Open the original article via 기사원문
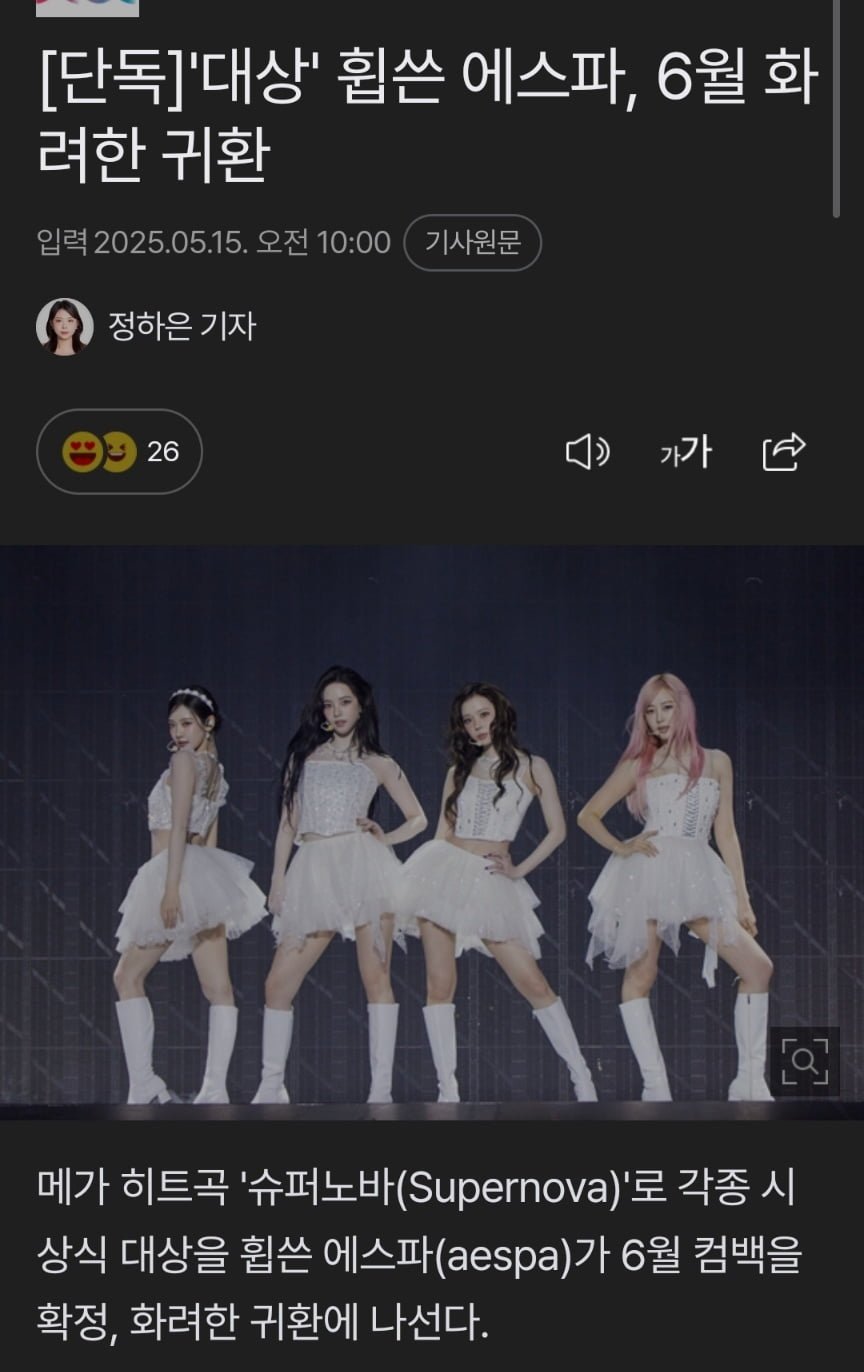The image size is (864, 1372). 472,243
